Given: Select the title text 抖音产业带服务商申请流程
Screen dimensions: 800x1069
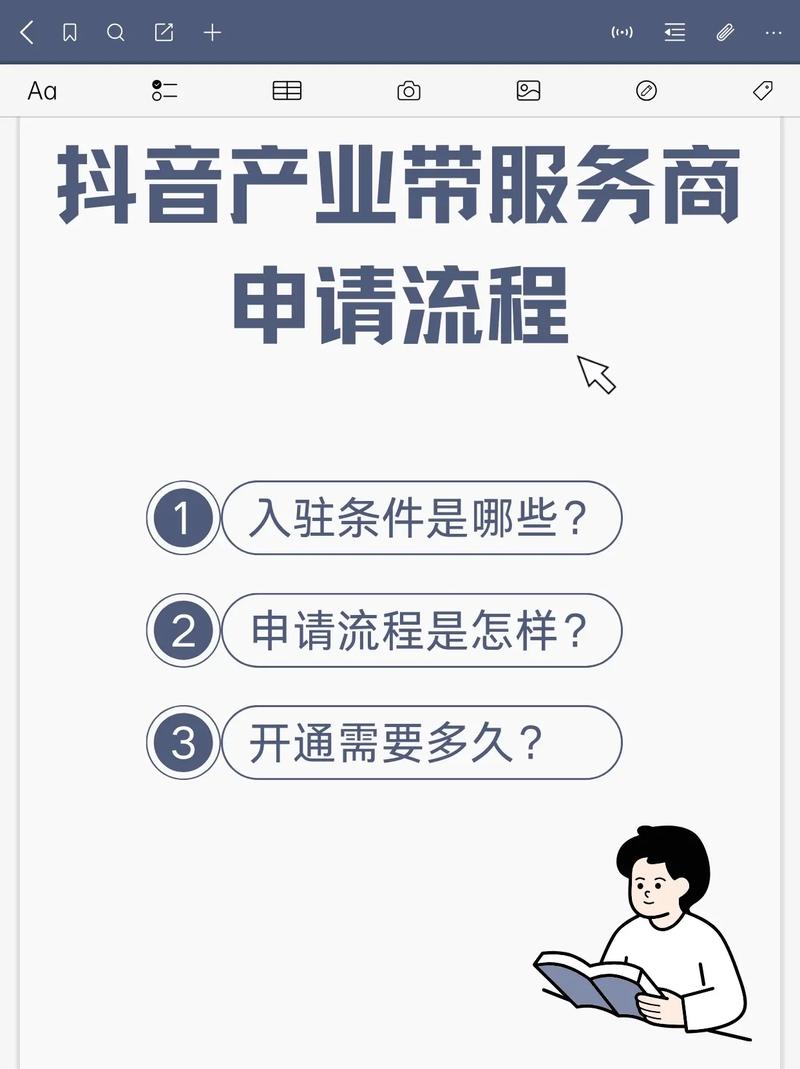Looking at the screenshot, I should (x=400, y=238).
